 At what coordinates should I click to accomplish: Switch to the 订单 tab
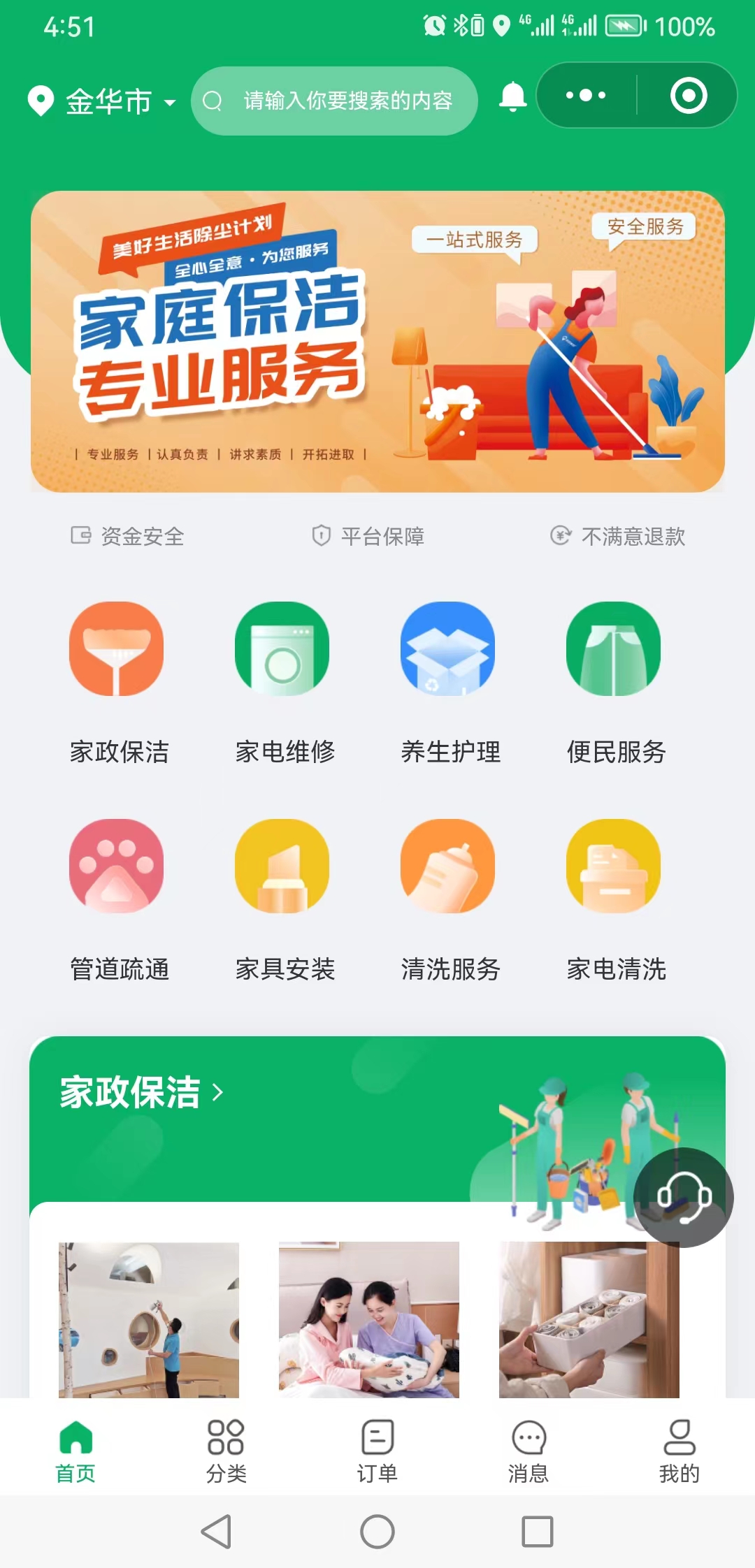pyautogui.click(x=377, y=1451)
